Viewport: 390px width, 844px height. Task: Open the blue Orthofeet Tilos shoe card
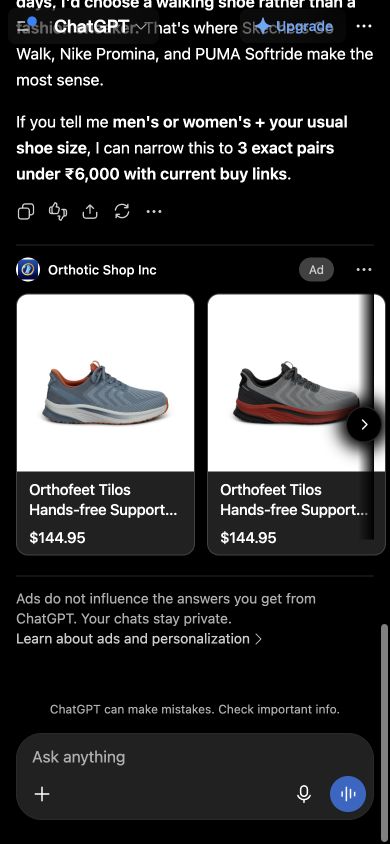pyautogui.click(x=105, y=424)
